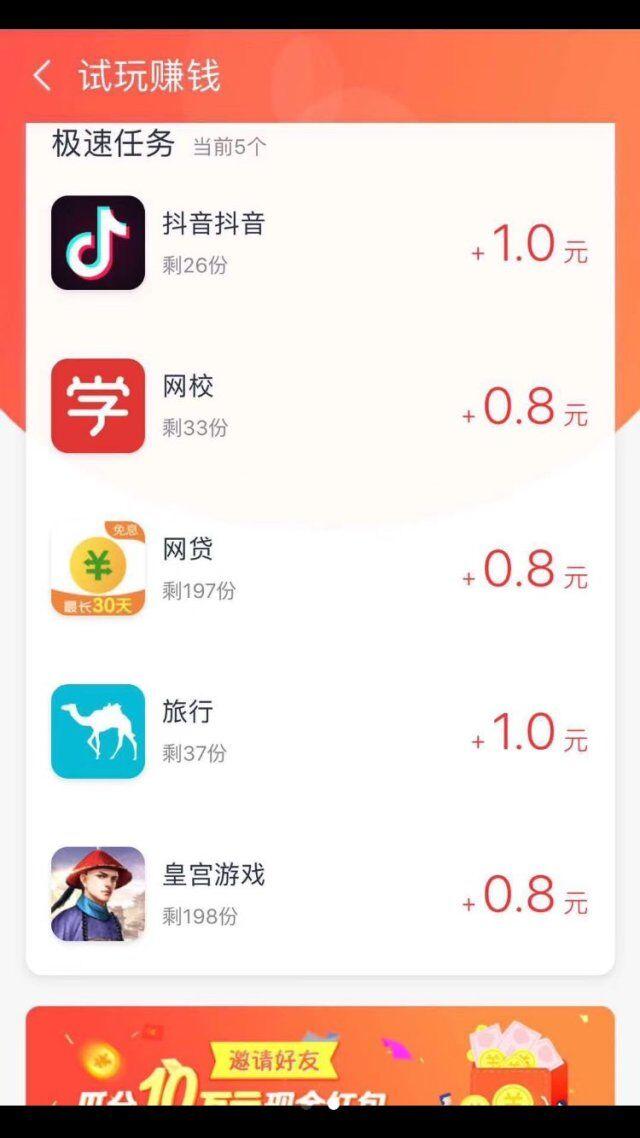Screen dimensions: 640x1138
Task: Select the 网校 task row
Action: pyautogui.click(x=320, y=406)
